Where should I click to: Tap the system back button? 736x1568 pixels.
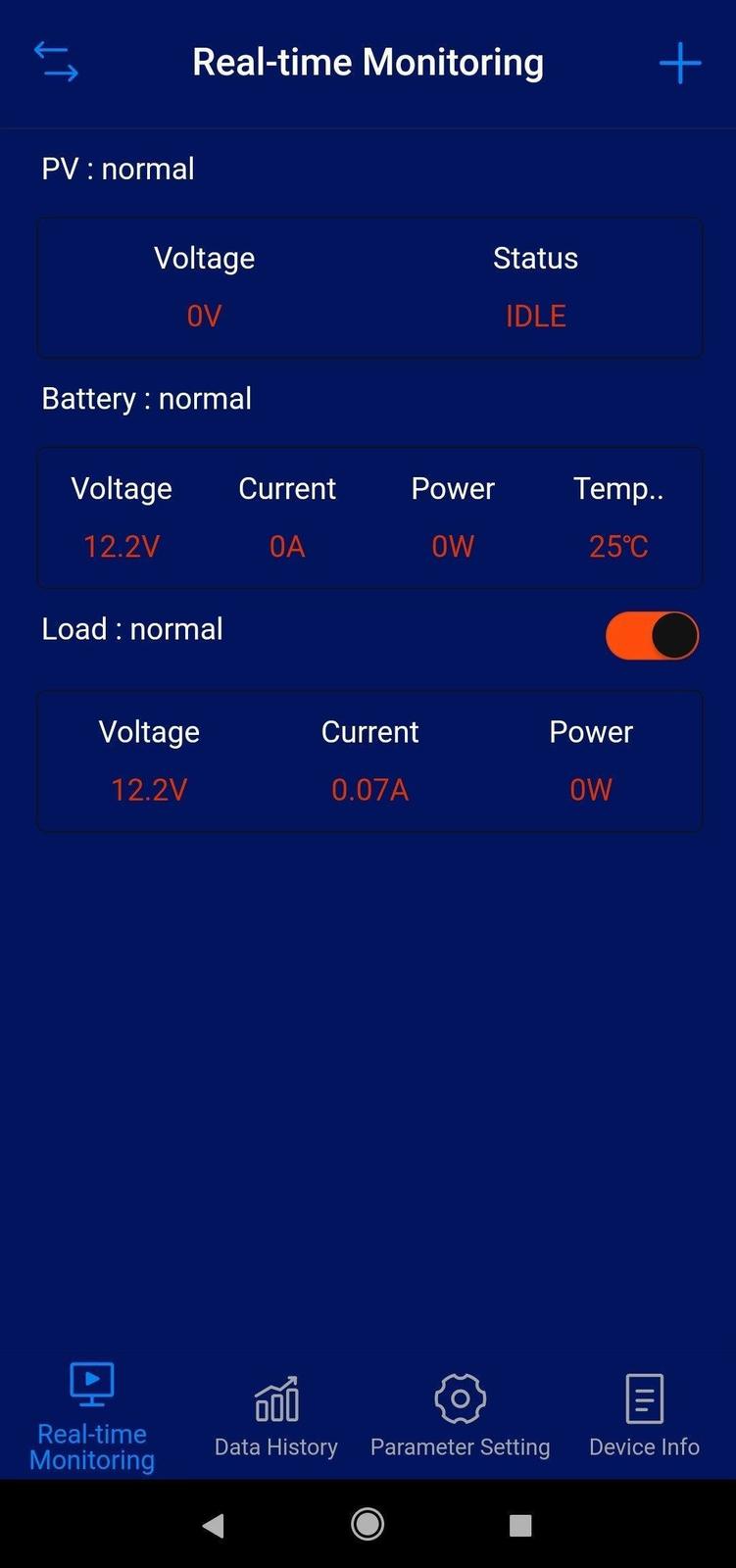click(213, 1525)
